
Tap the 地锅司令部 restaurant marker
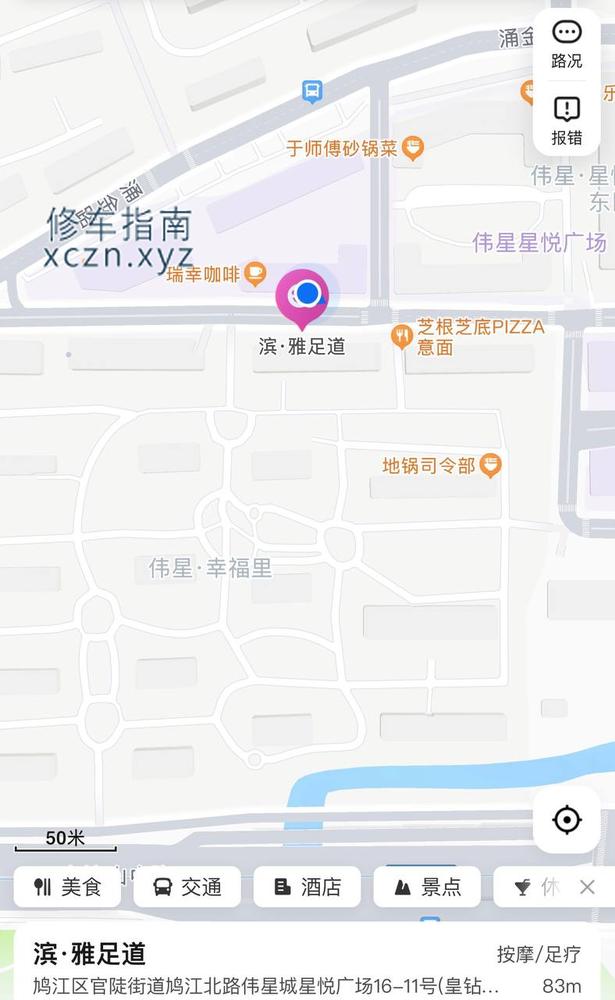click(x=490, y=464)
